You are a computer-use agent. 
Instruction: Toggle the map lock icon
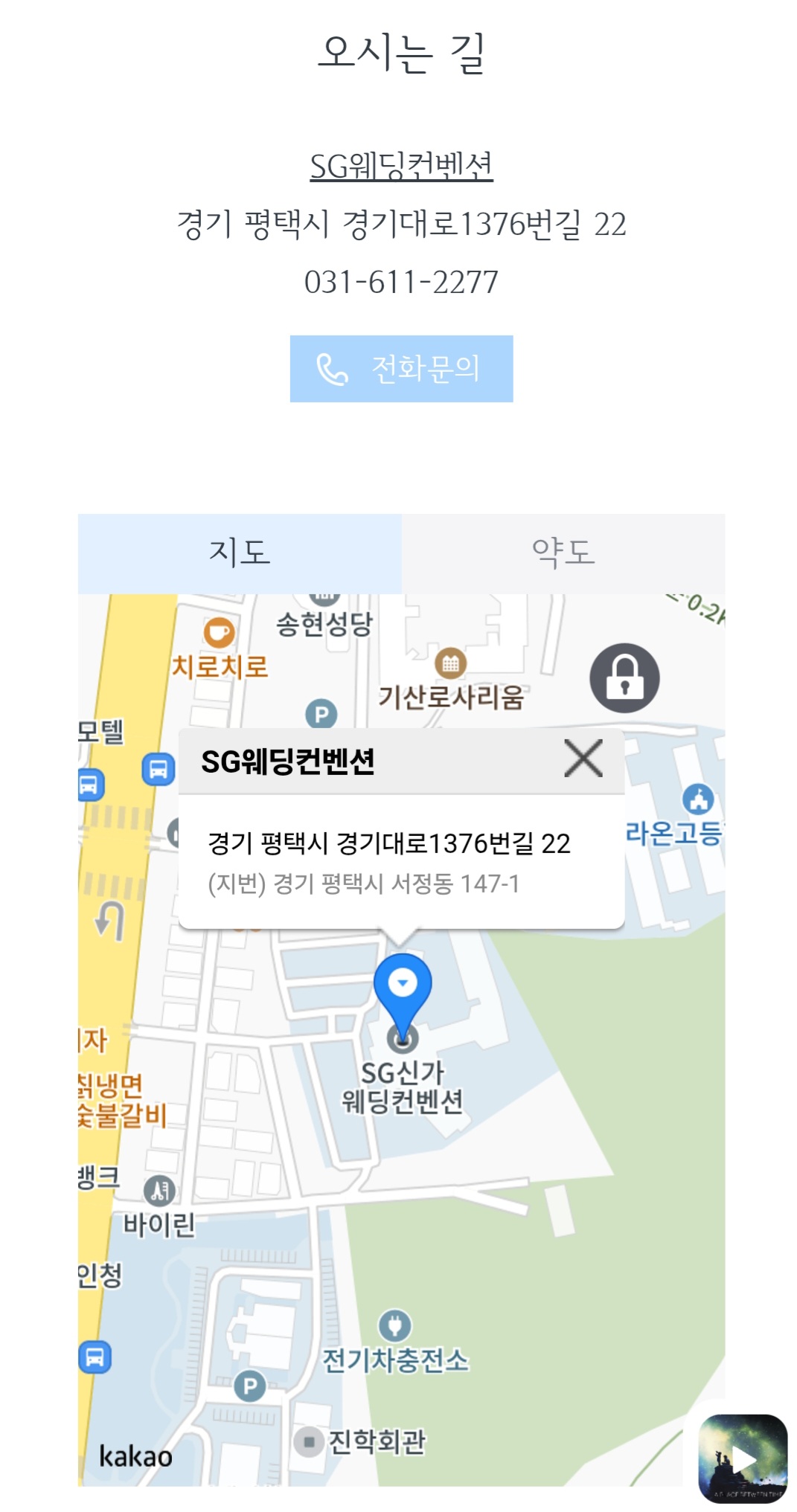tap(624, 678)
